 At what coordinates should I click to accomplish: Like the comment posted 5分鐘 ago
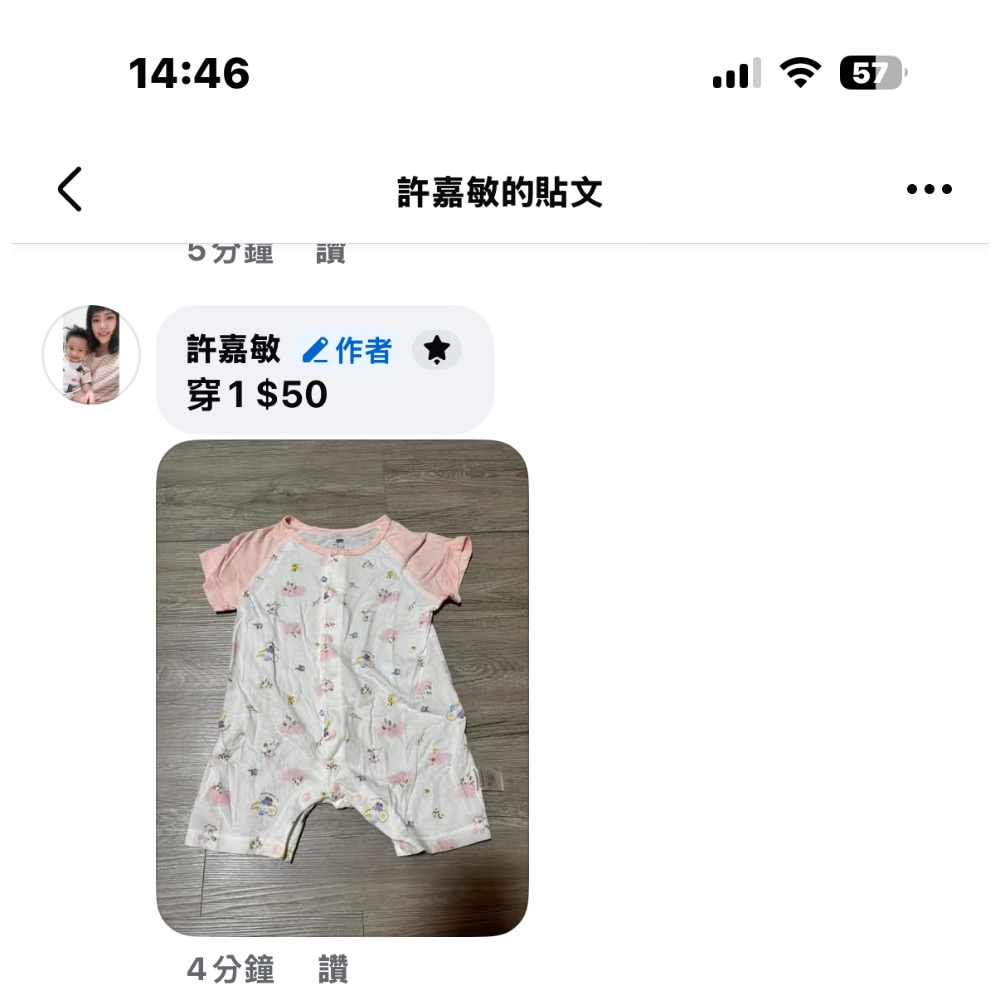coord(331,254)
